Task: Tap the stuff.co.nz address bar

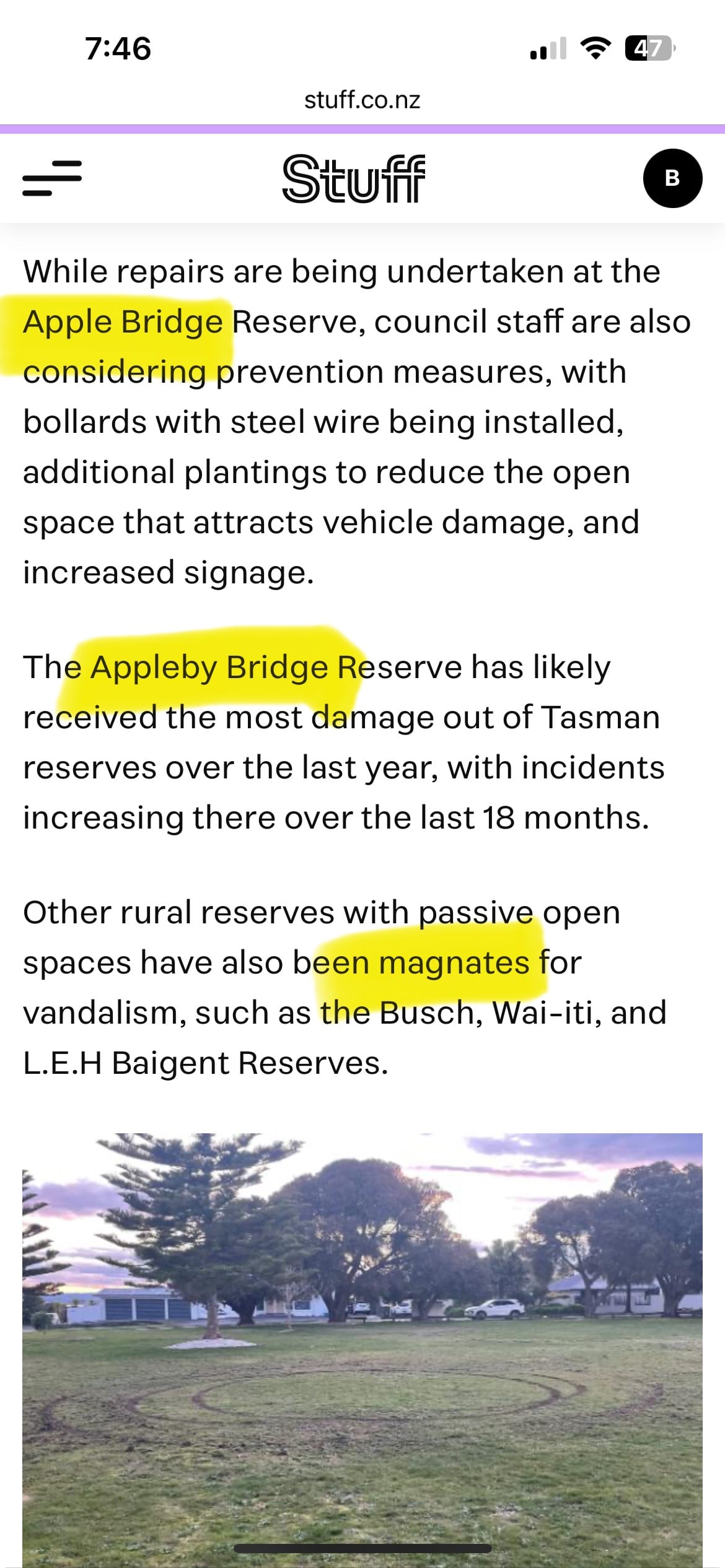Action: tap(362, 100)
